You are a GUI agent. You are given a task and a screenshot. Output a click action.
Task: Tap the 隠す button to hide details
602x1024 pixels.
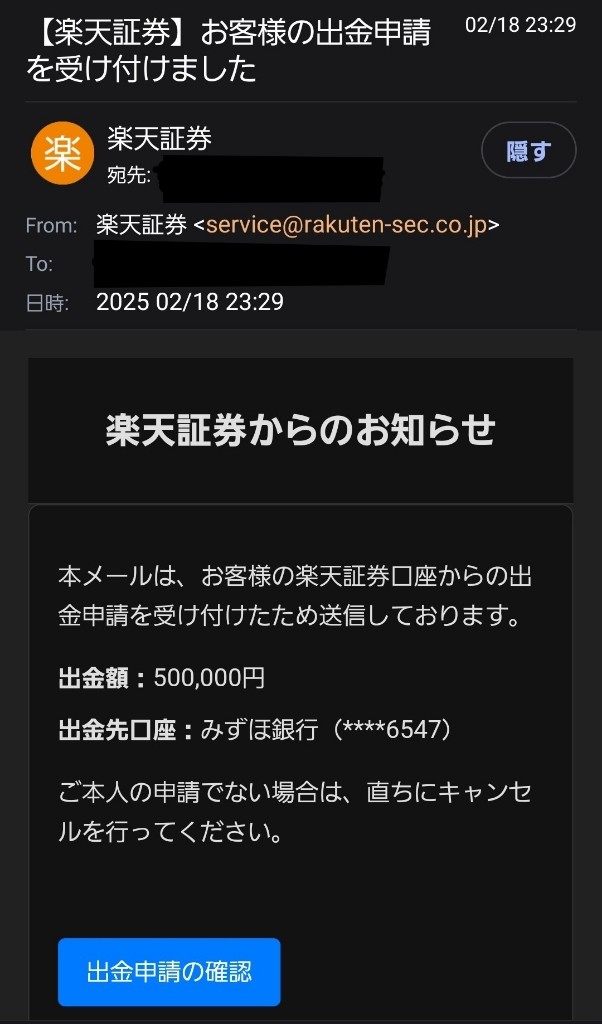[x=528, y=151]
